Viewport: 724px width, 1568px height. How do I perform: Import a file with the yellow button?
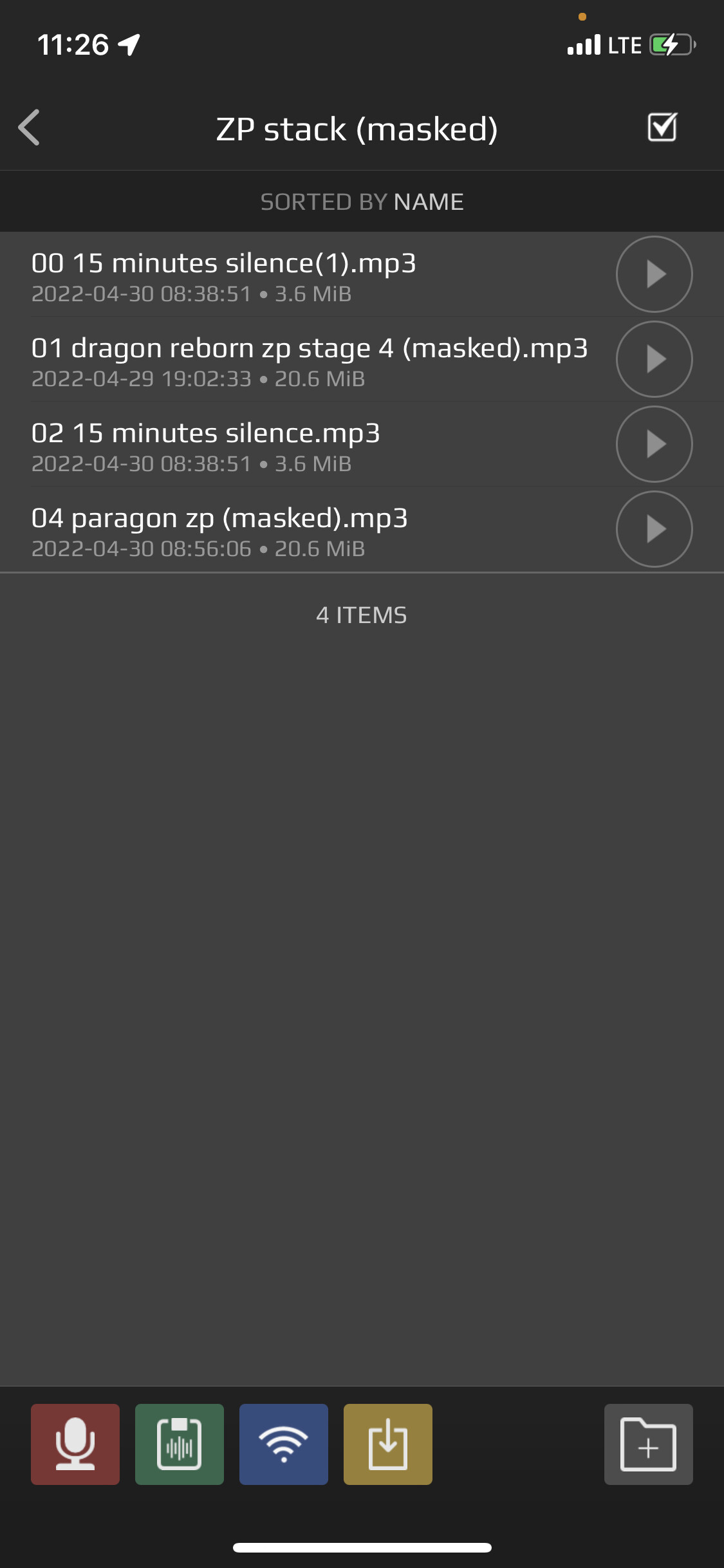pos(388,1444)
